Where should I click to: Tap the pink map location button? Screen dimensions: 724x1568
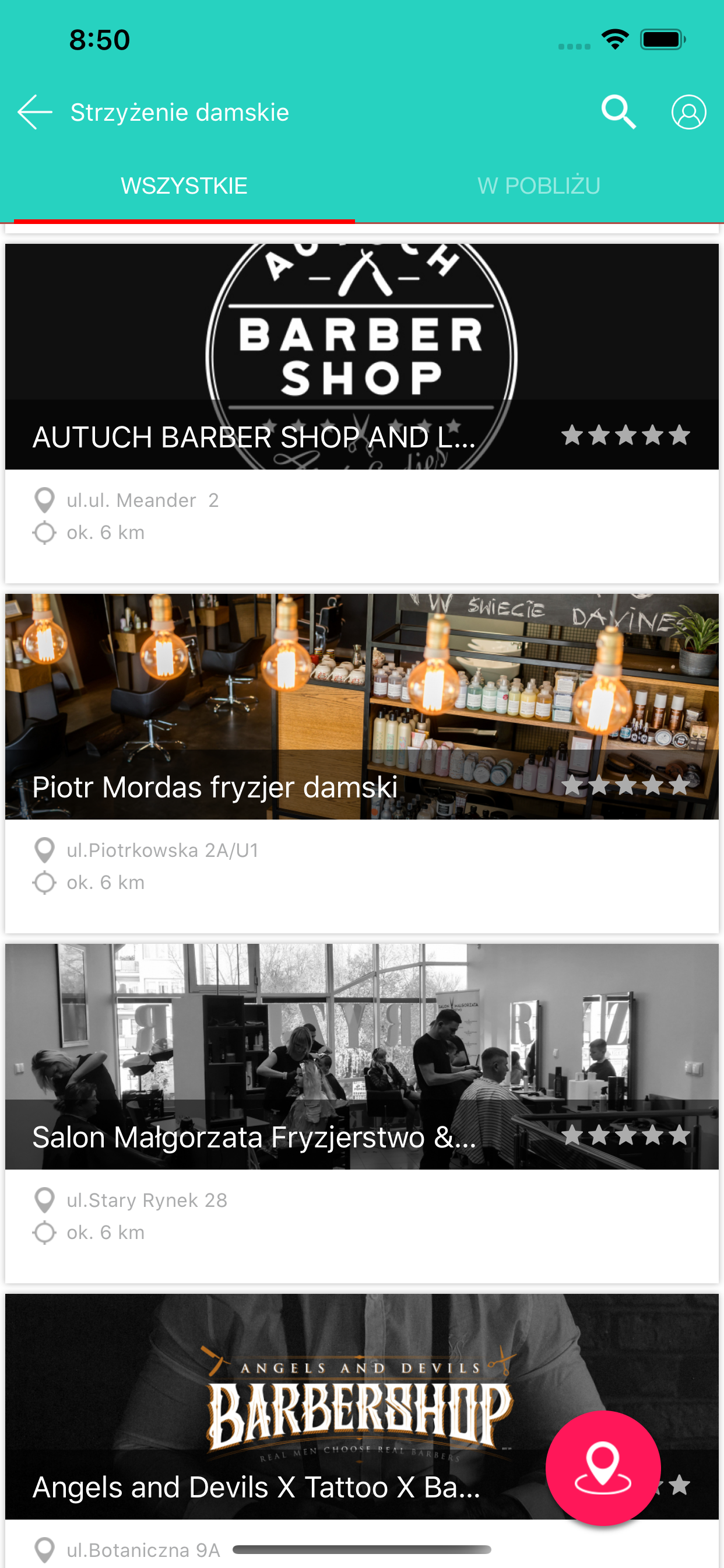(603, 1468)
